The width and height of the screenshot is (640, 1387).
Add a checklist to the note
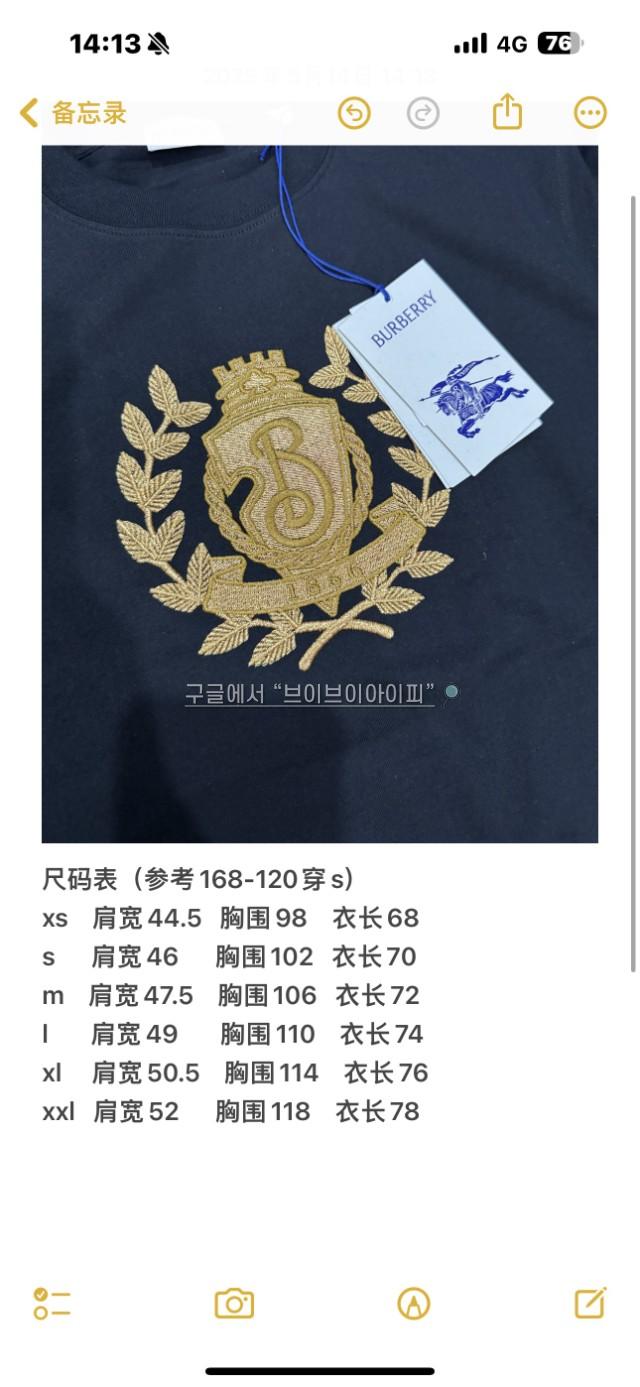[51, 1303]
